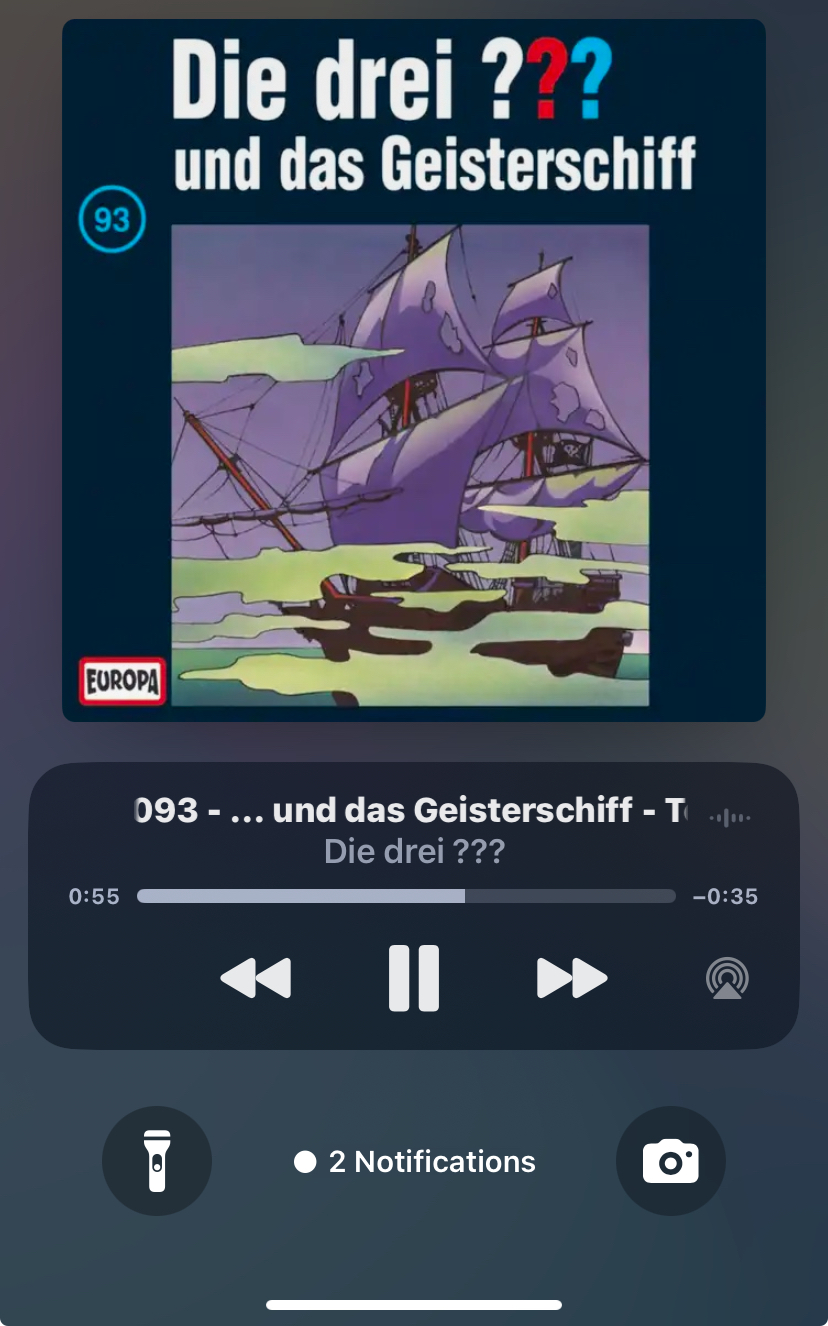828x1326 pixels.
Task: Open the Geisterschiff album cover
Action: (x=414, y=370)
